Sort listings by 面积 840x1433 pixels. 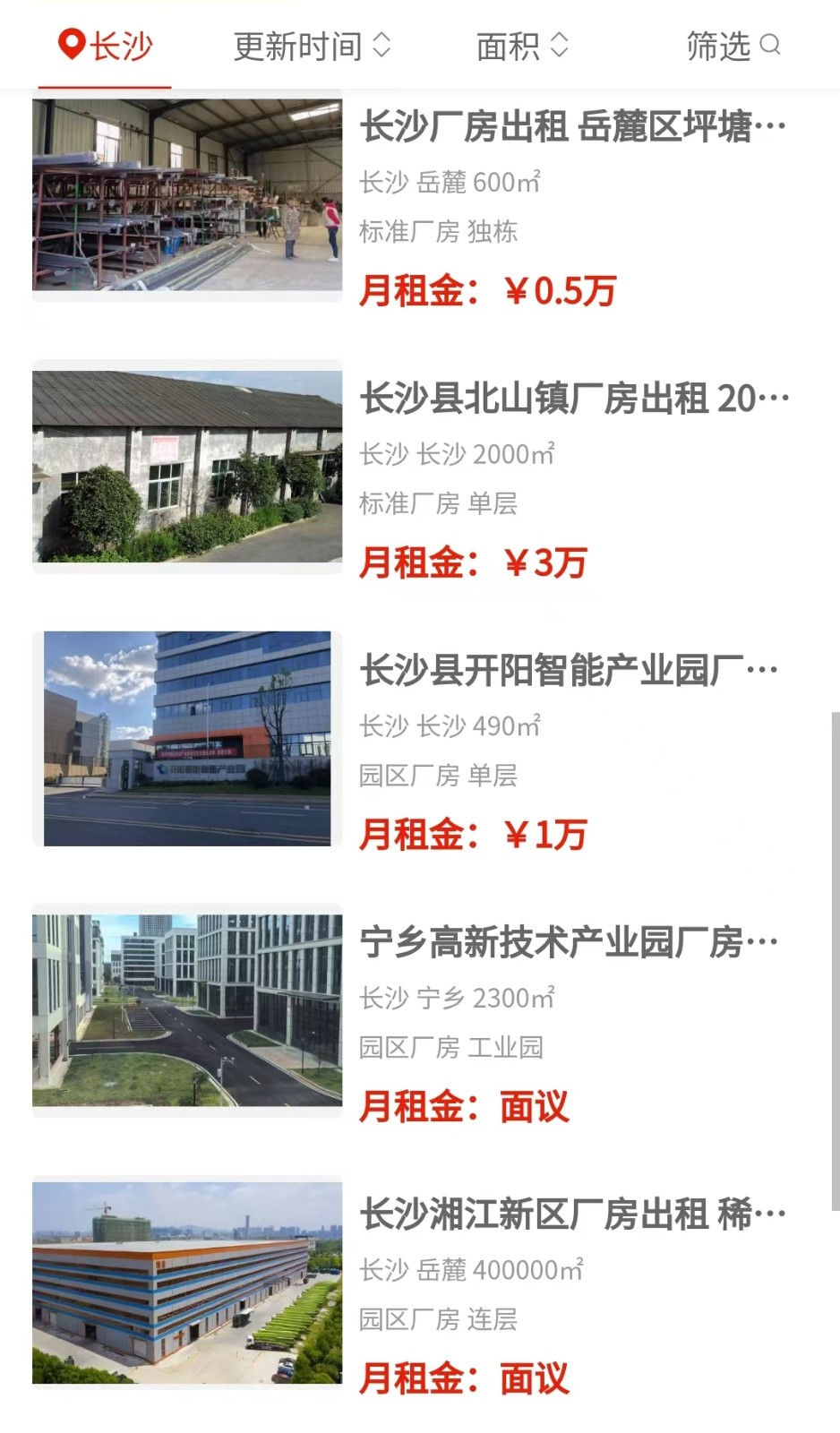pos(522,46)
